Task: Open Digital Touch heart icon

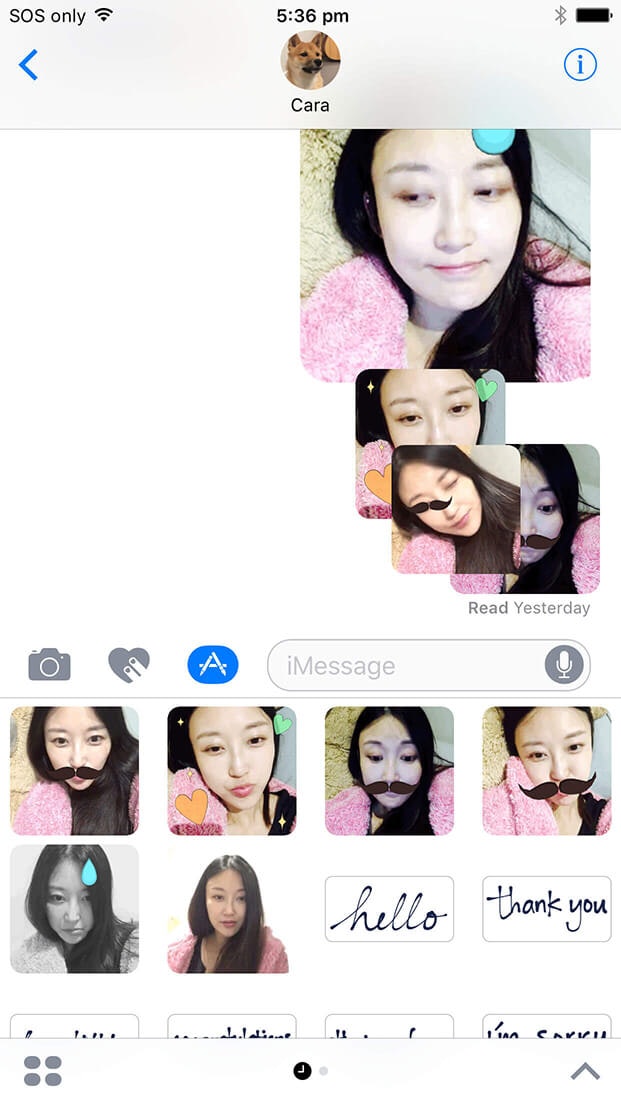Action: [x=129, y=665]
